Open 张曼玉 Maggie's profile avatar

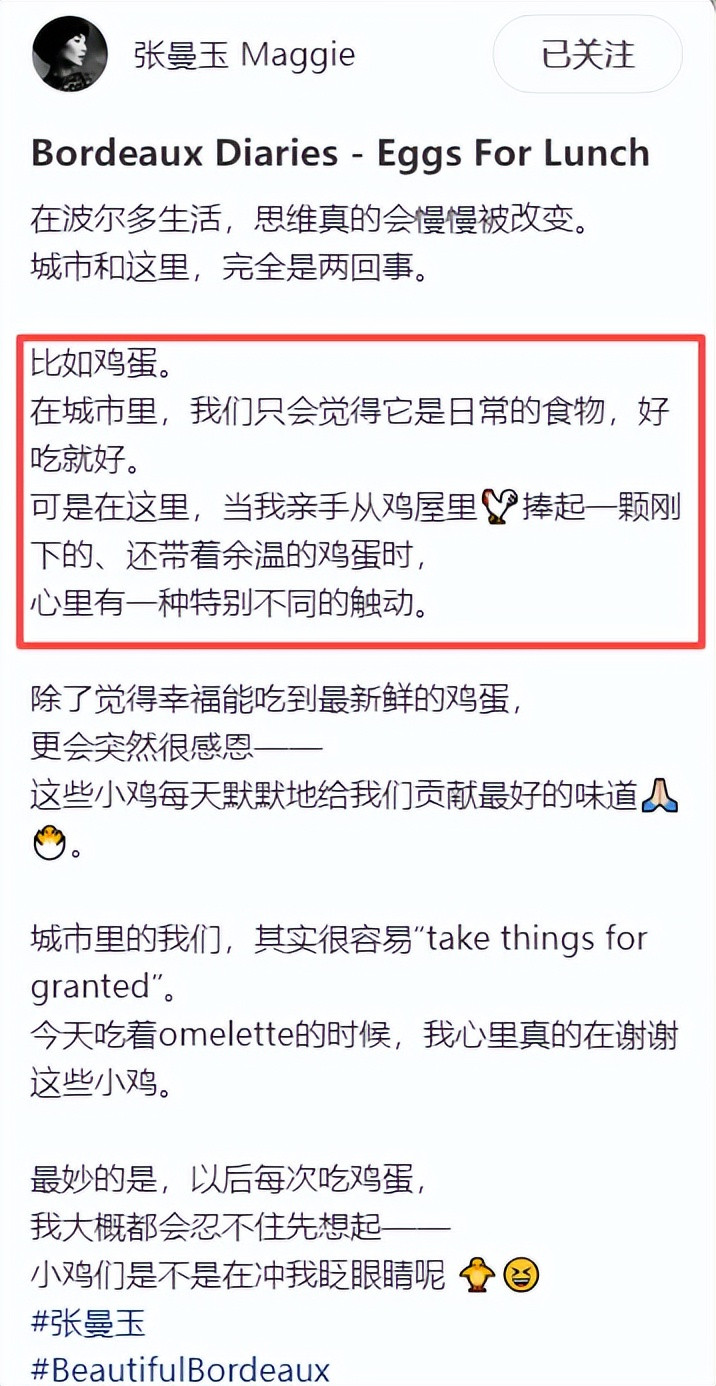click(70, 54)
